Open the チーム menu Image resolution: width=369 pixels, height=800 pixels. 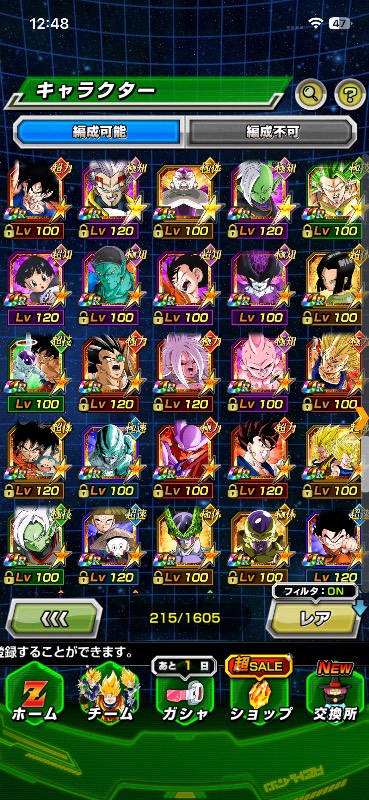coord(106,694)
